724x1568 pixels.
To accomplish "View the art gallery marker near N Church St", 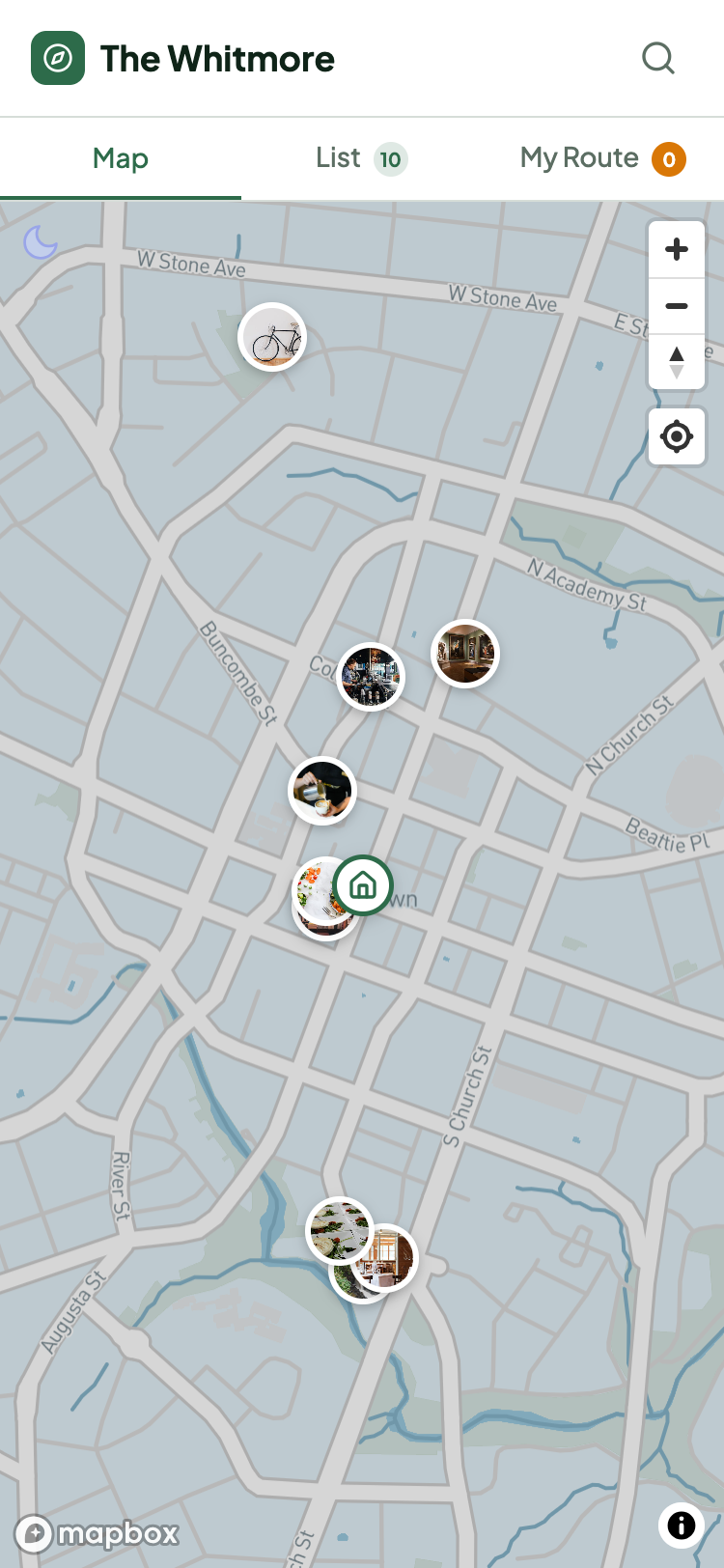I will click(x=465, y=653).
